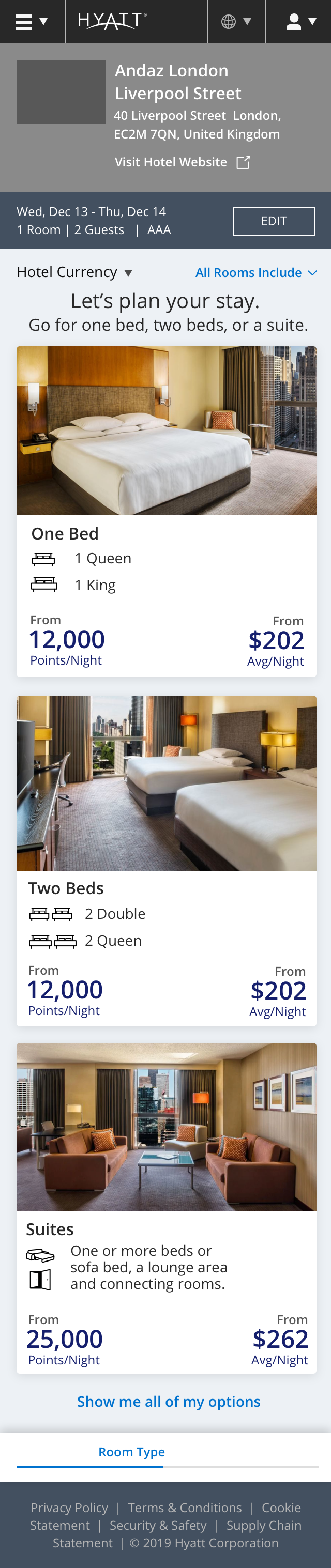The height and width of the screenshot is (1568, 331).
Task: Open the Hotel Currency dropdown
Action: (x=74, y=272)
